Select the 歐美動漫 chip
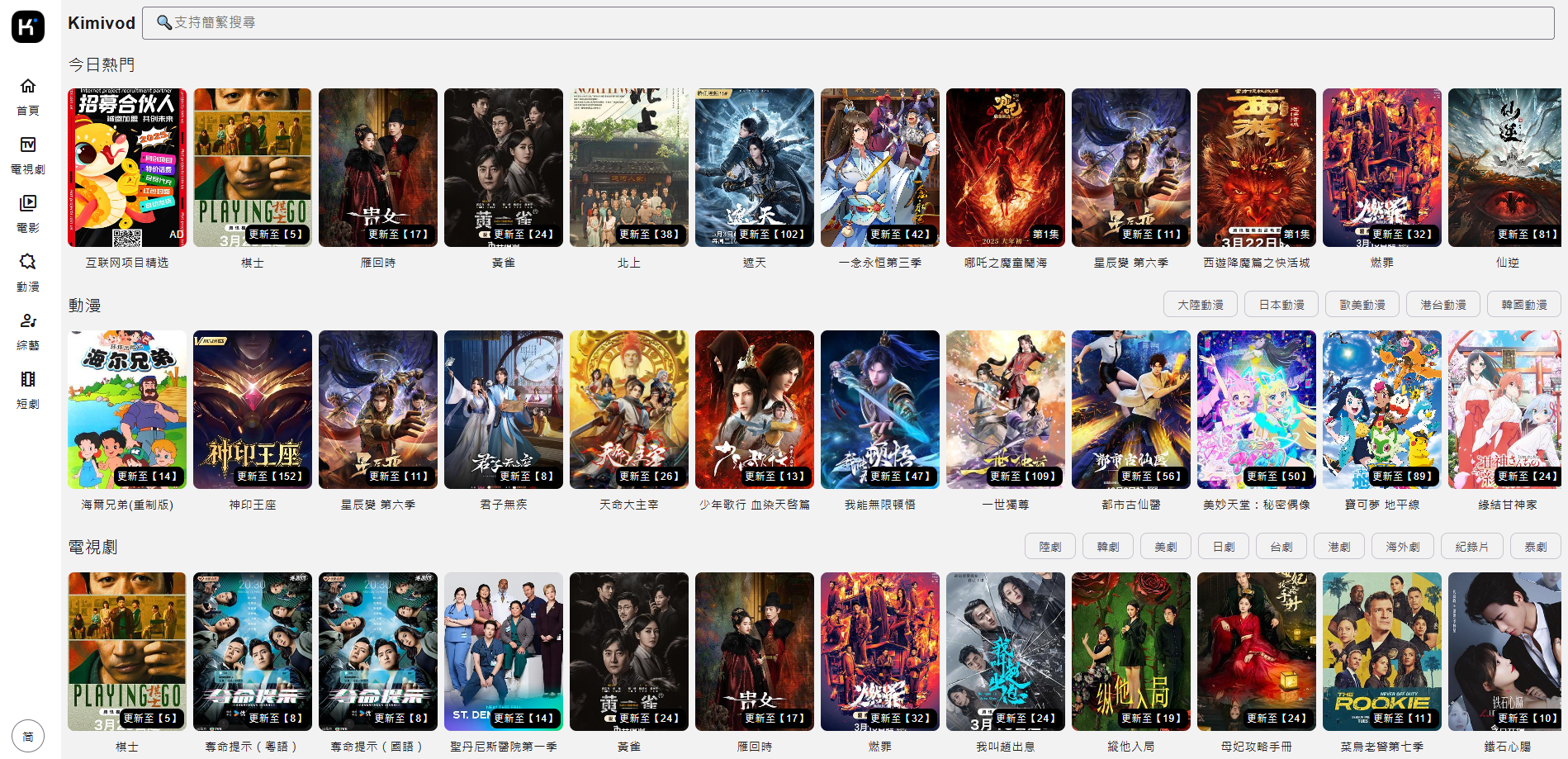1568x759 pixels. point(1362,305)
